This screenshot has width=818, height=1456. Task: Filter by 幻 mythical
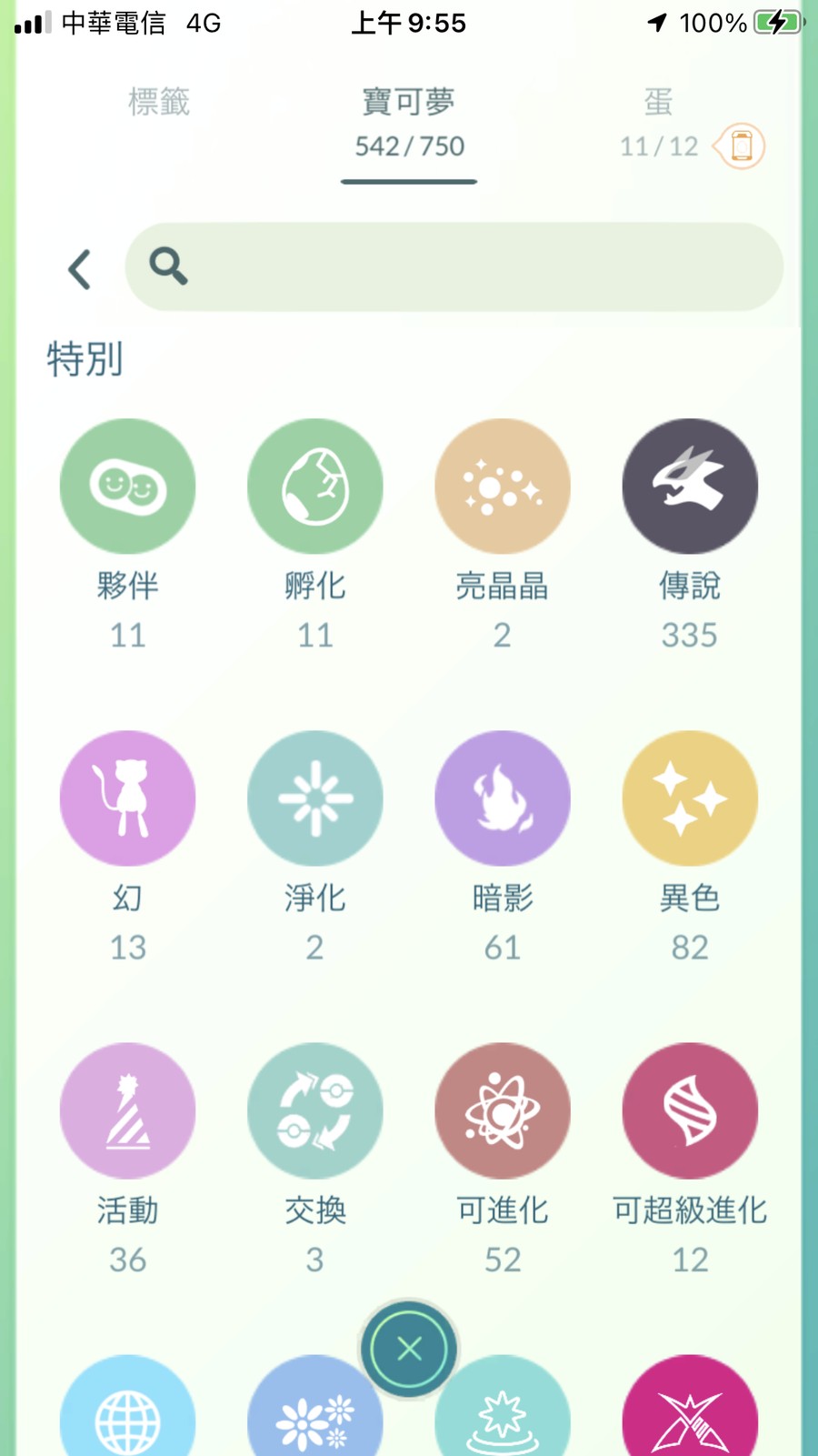[x=128, y=798]
